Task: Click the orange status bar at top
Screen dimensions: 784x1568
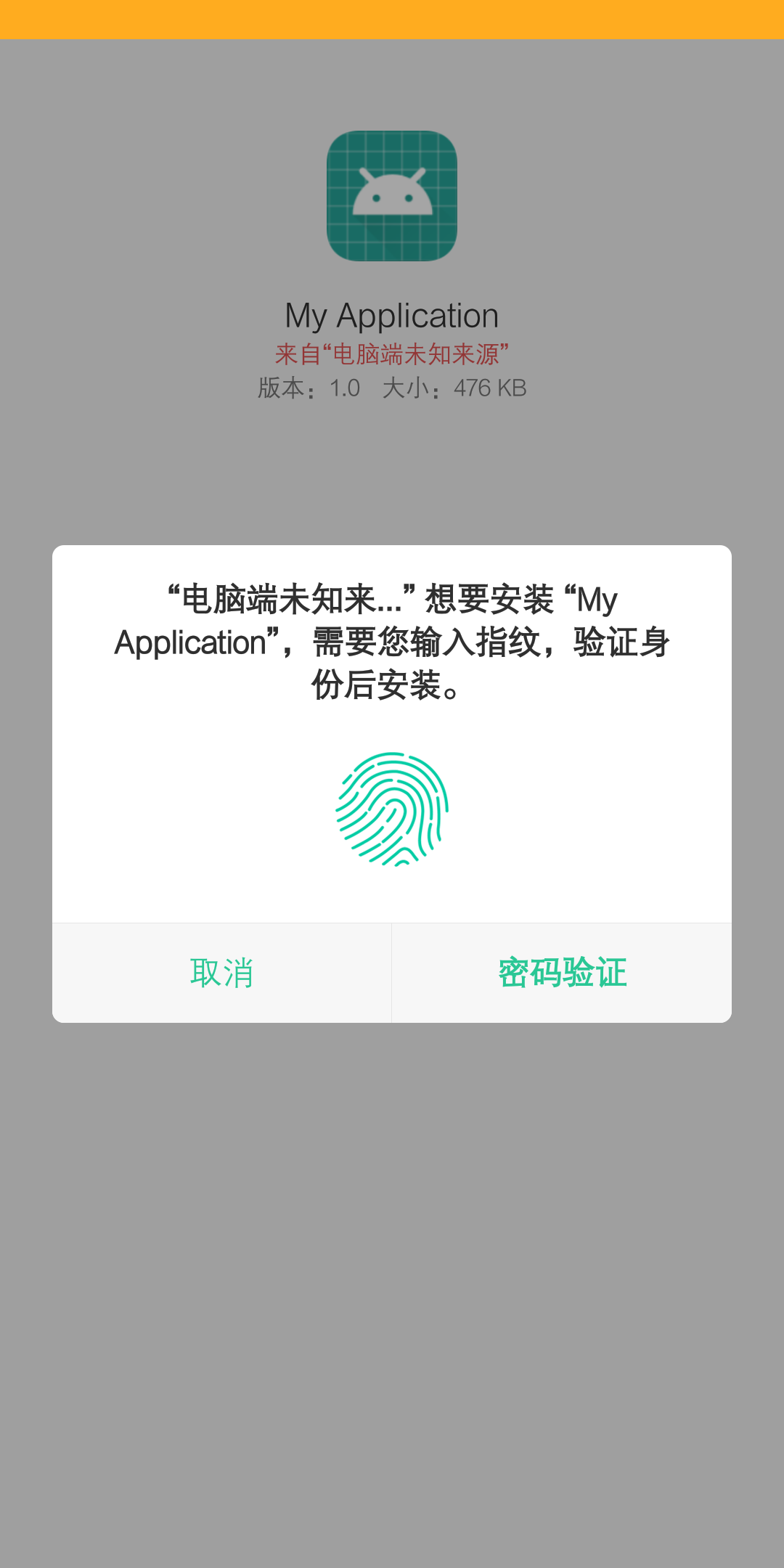Action: (x=392, y=17)
